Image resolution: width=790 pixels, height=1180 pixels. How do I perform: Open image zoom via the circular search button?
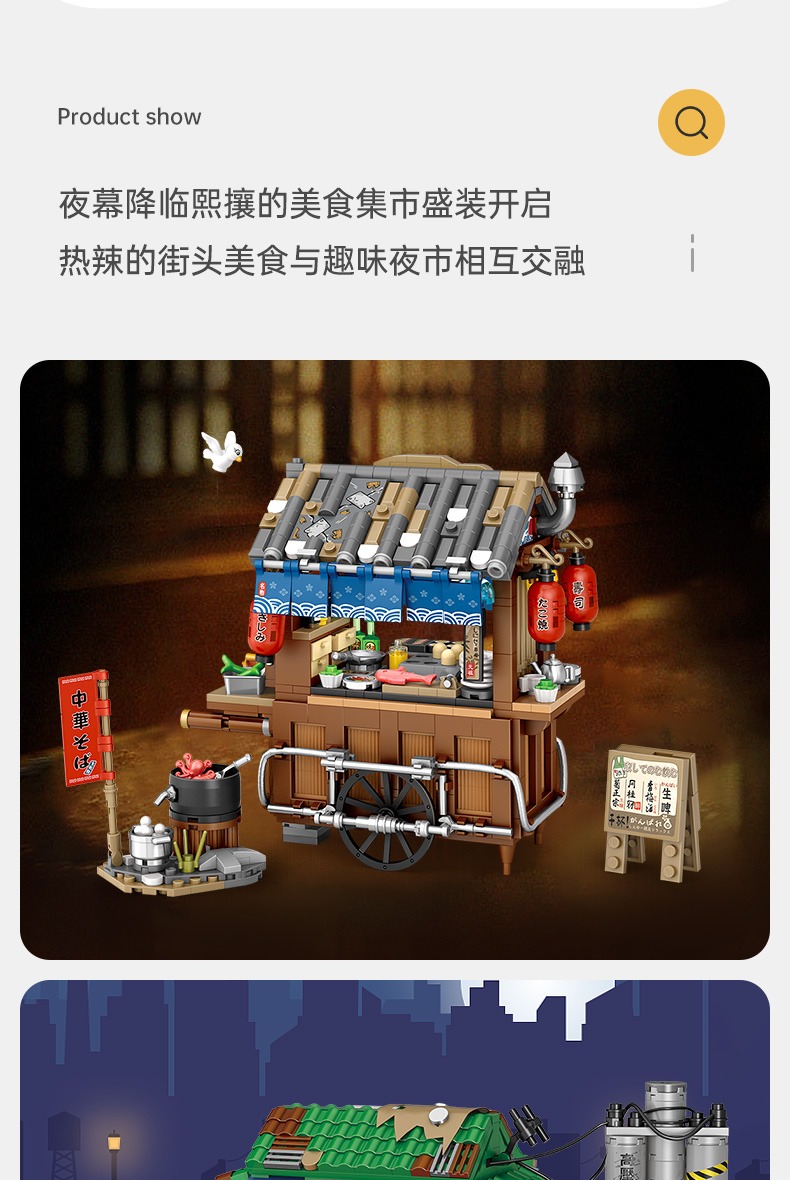tap(691, 122)
